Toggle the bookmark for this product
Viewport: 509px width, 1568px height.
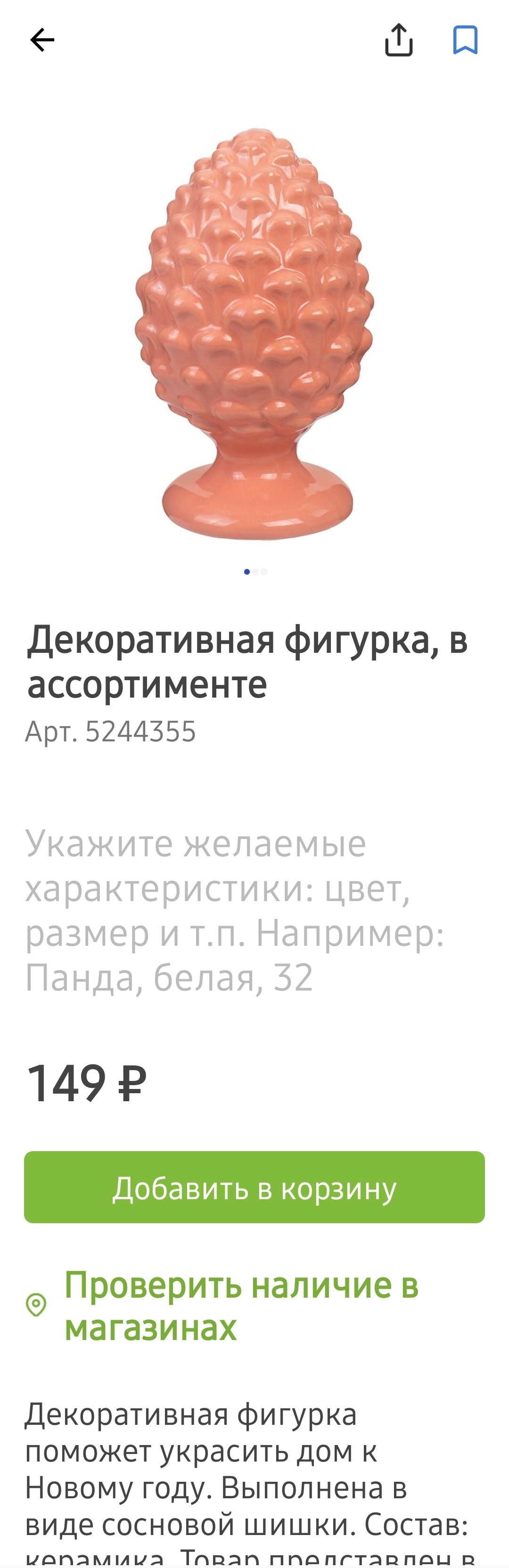(x=465, y=40)
